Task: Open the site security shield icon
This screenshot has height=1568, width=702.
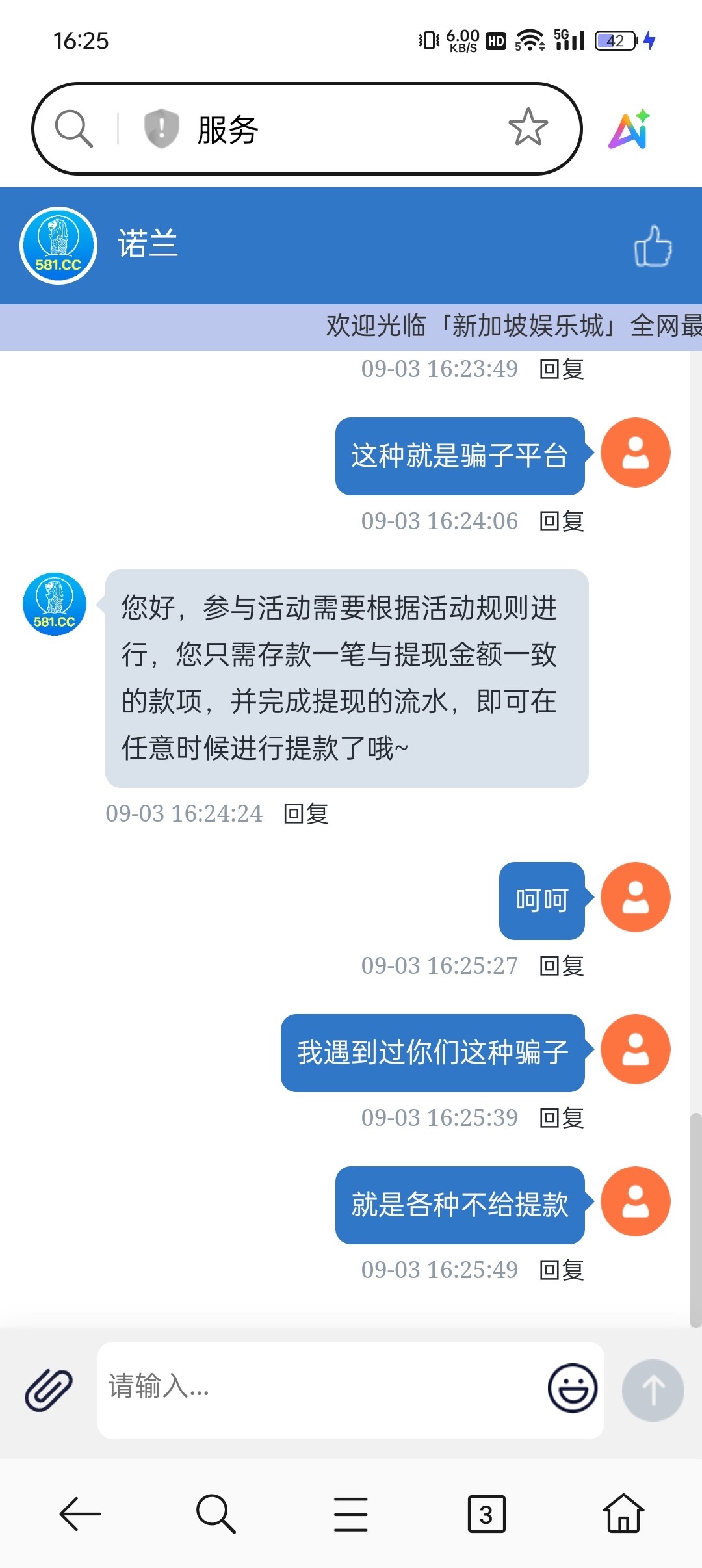Action: (x=161, y=129)
